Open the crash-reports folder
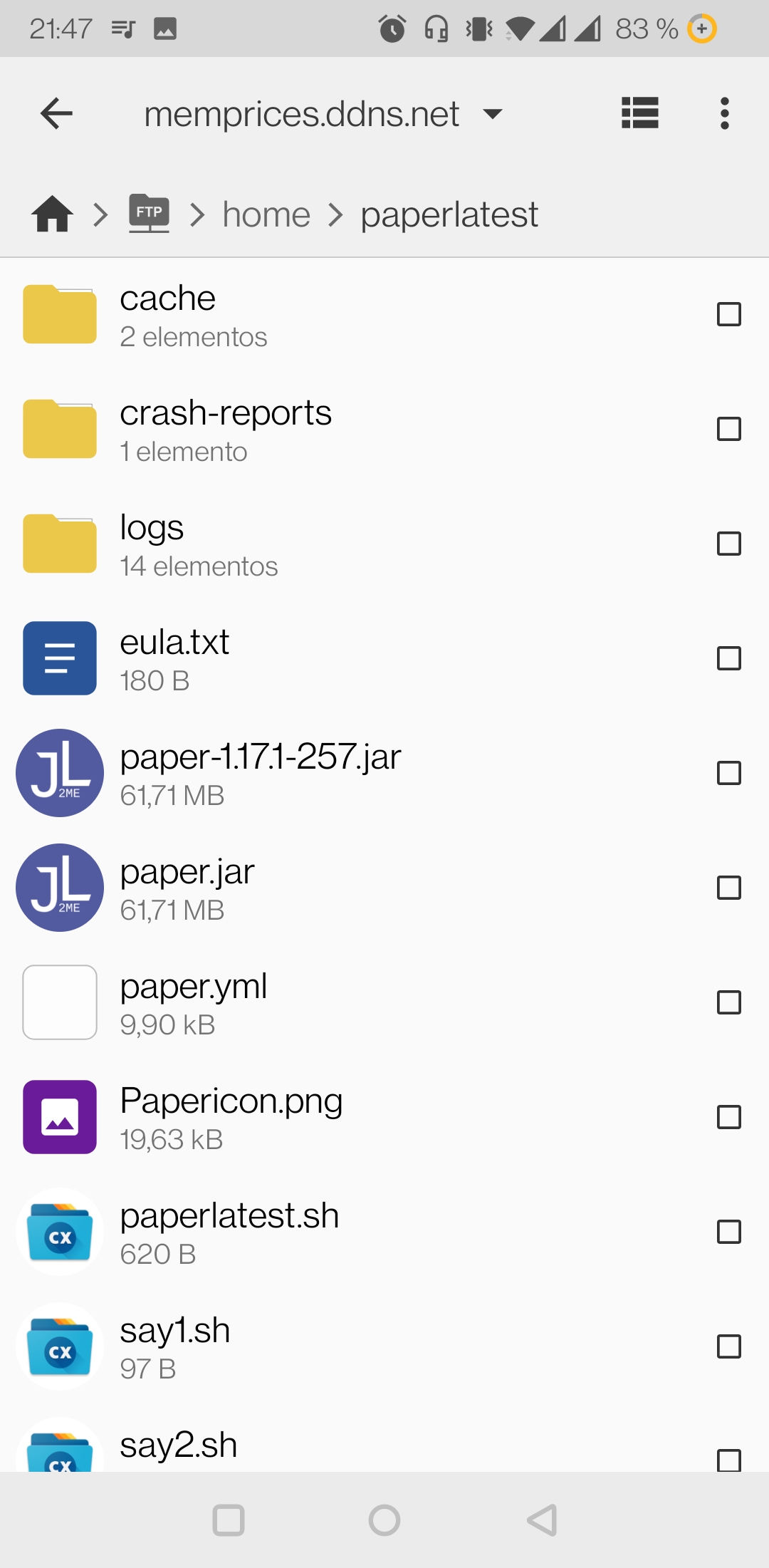This screenshot has height=1568, width=769. (384, 430)
